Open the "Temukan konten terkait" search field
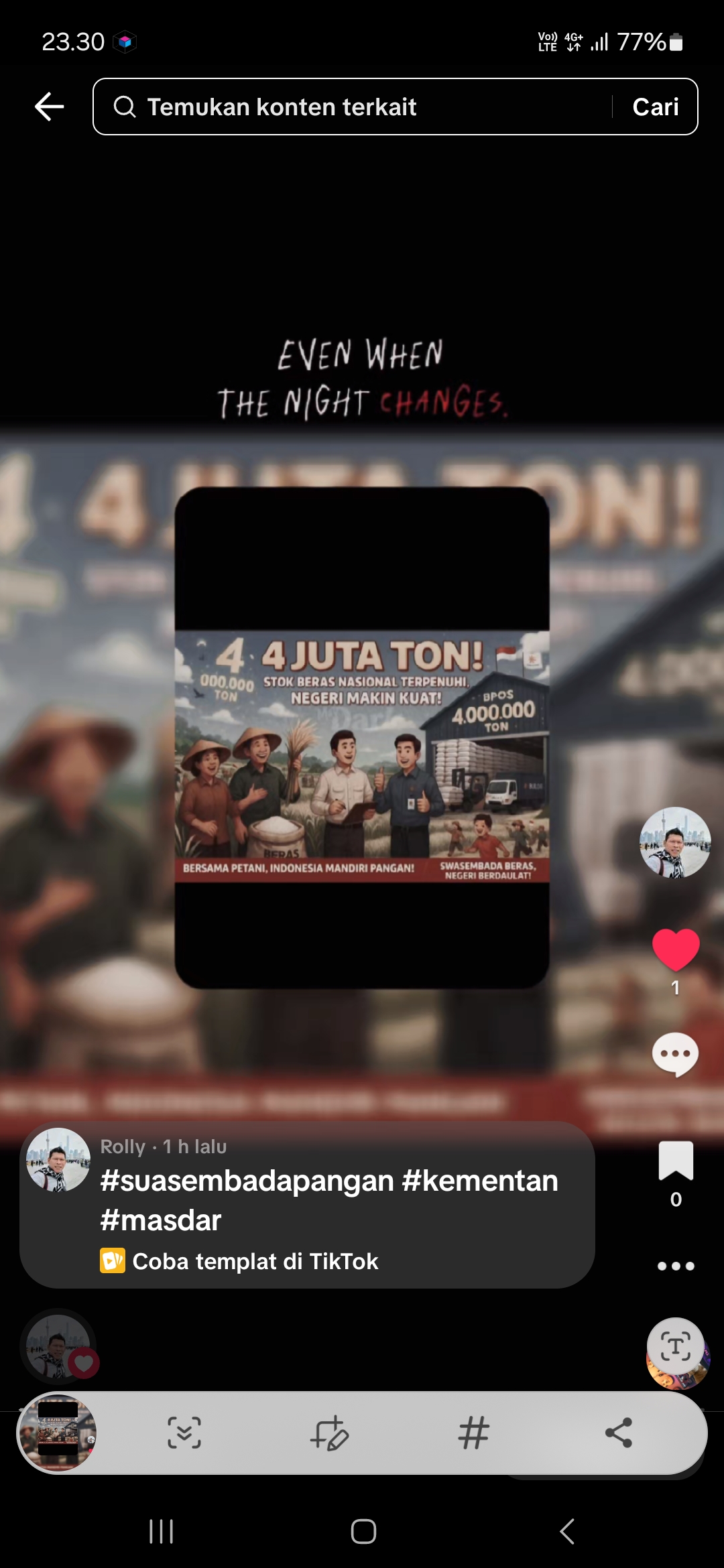The image size is (724, 1568). point(352,107)
